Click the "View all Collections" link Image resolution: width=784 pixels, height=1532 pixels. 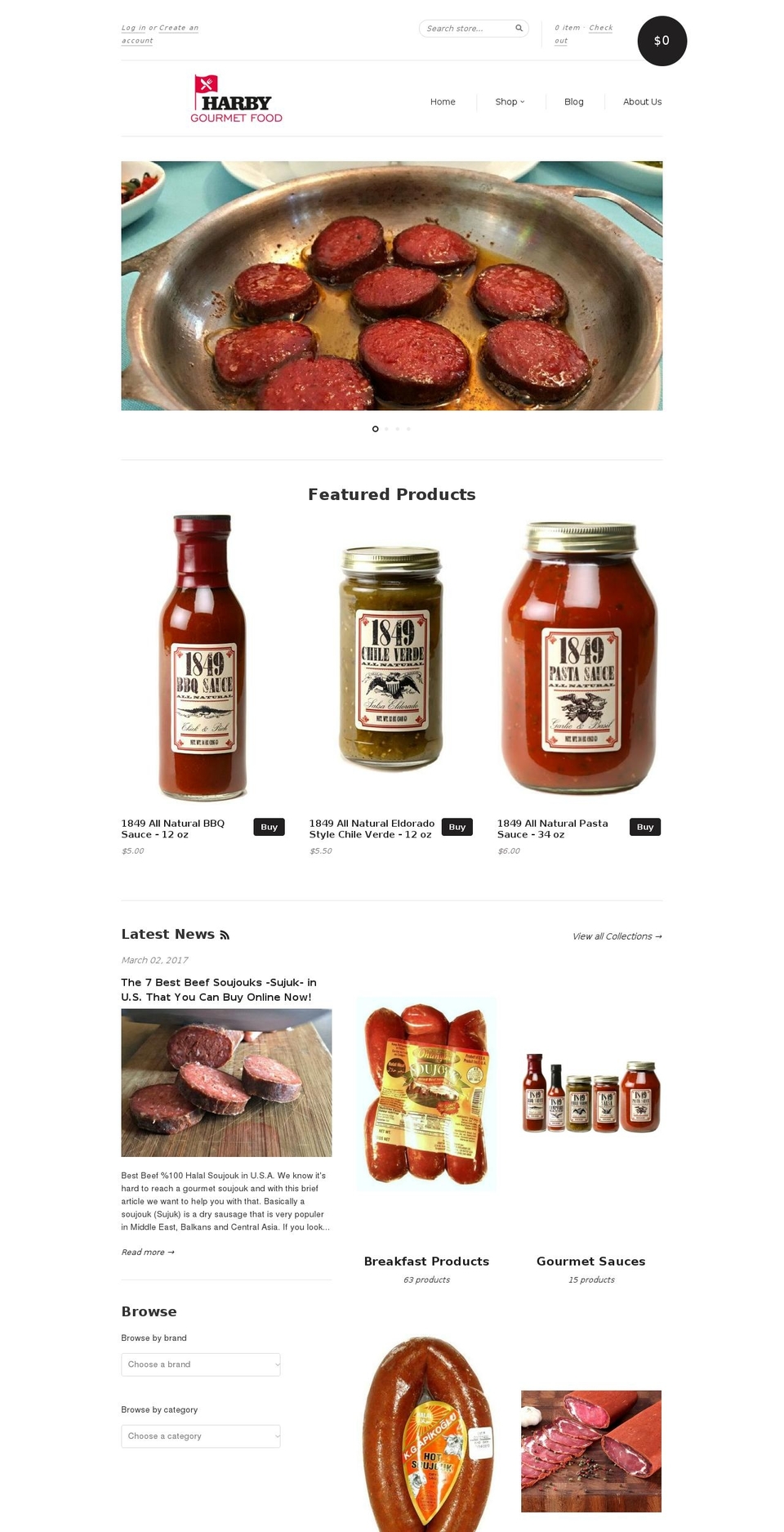coord(617,936)
